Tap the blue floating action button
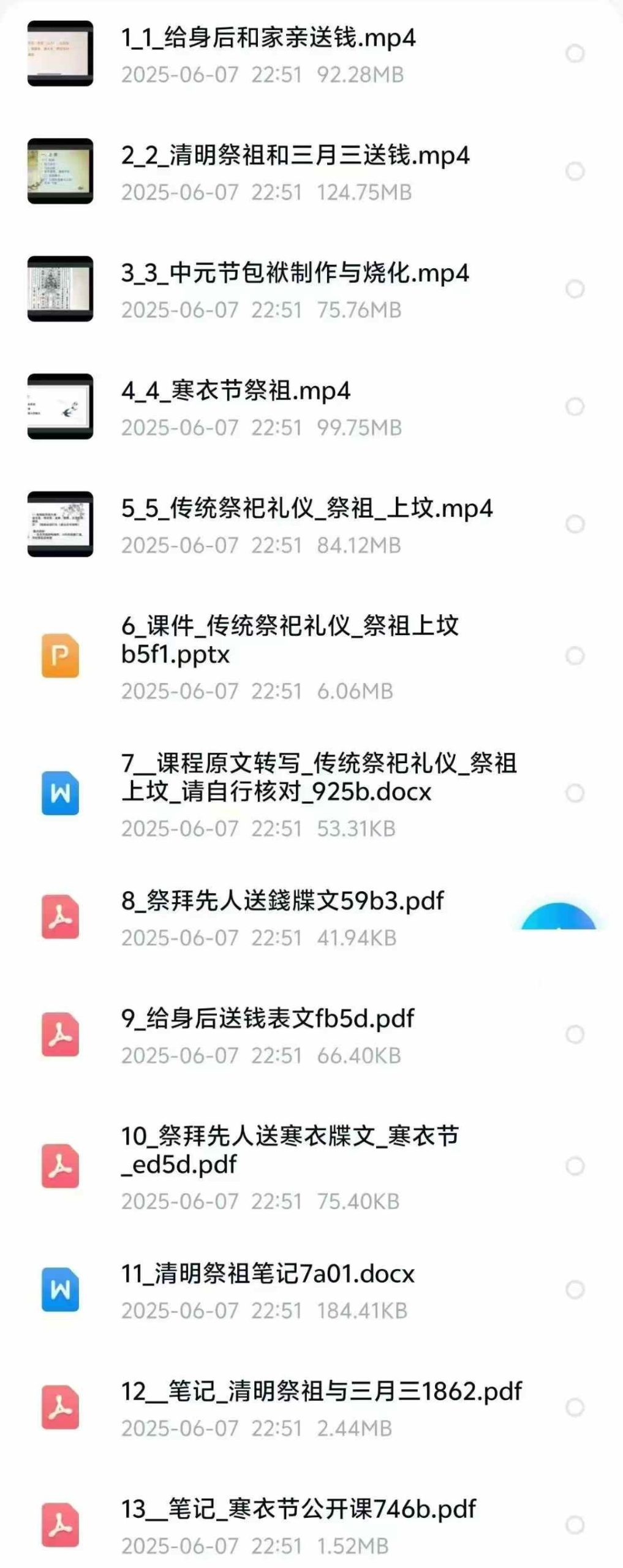This screenshot has width=623, height=1568. (558, 919)
